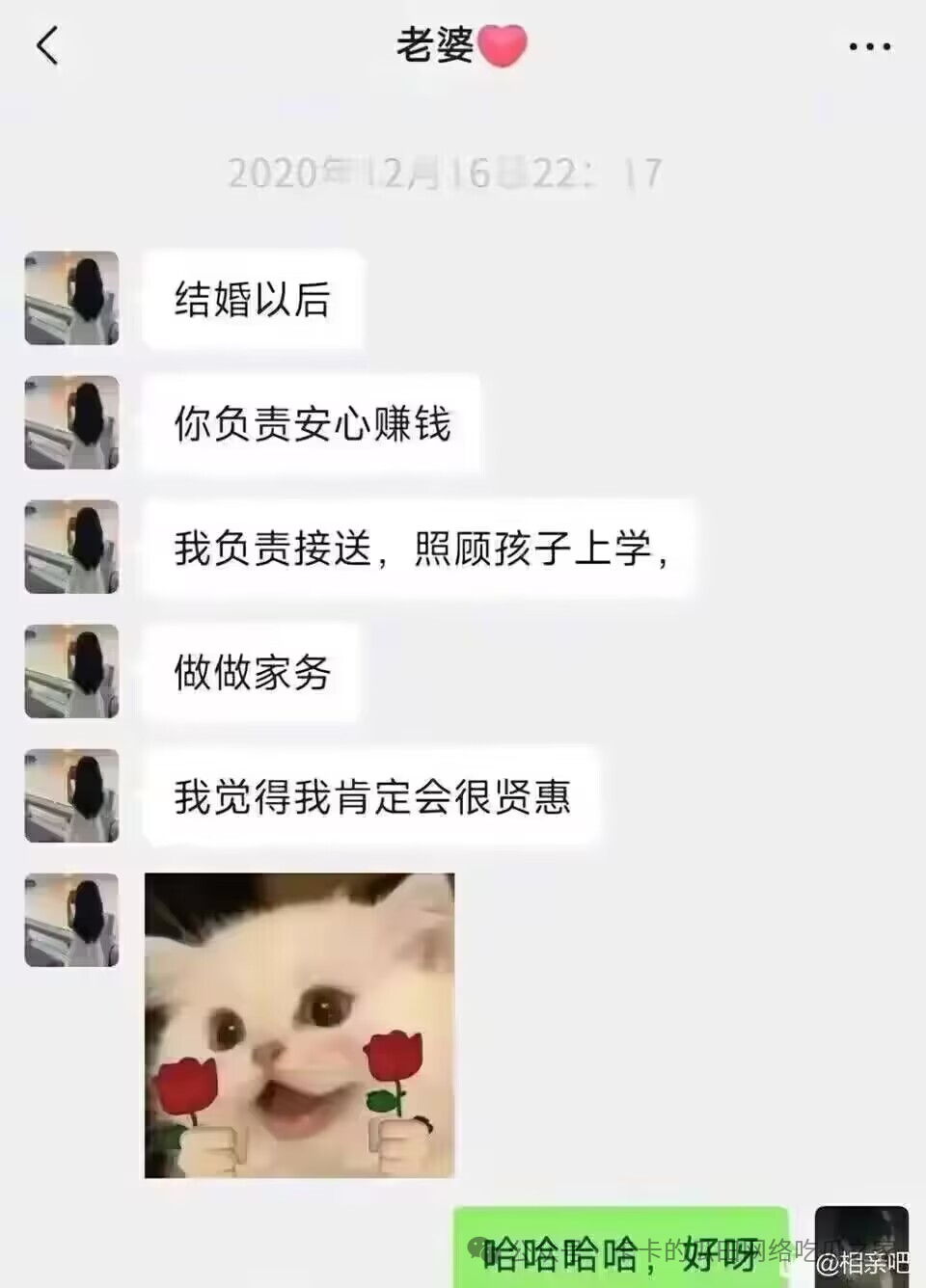Open the sender's avatar beside 结婚以后

tap(71, 298)
